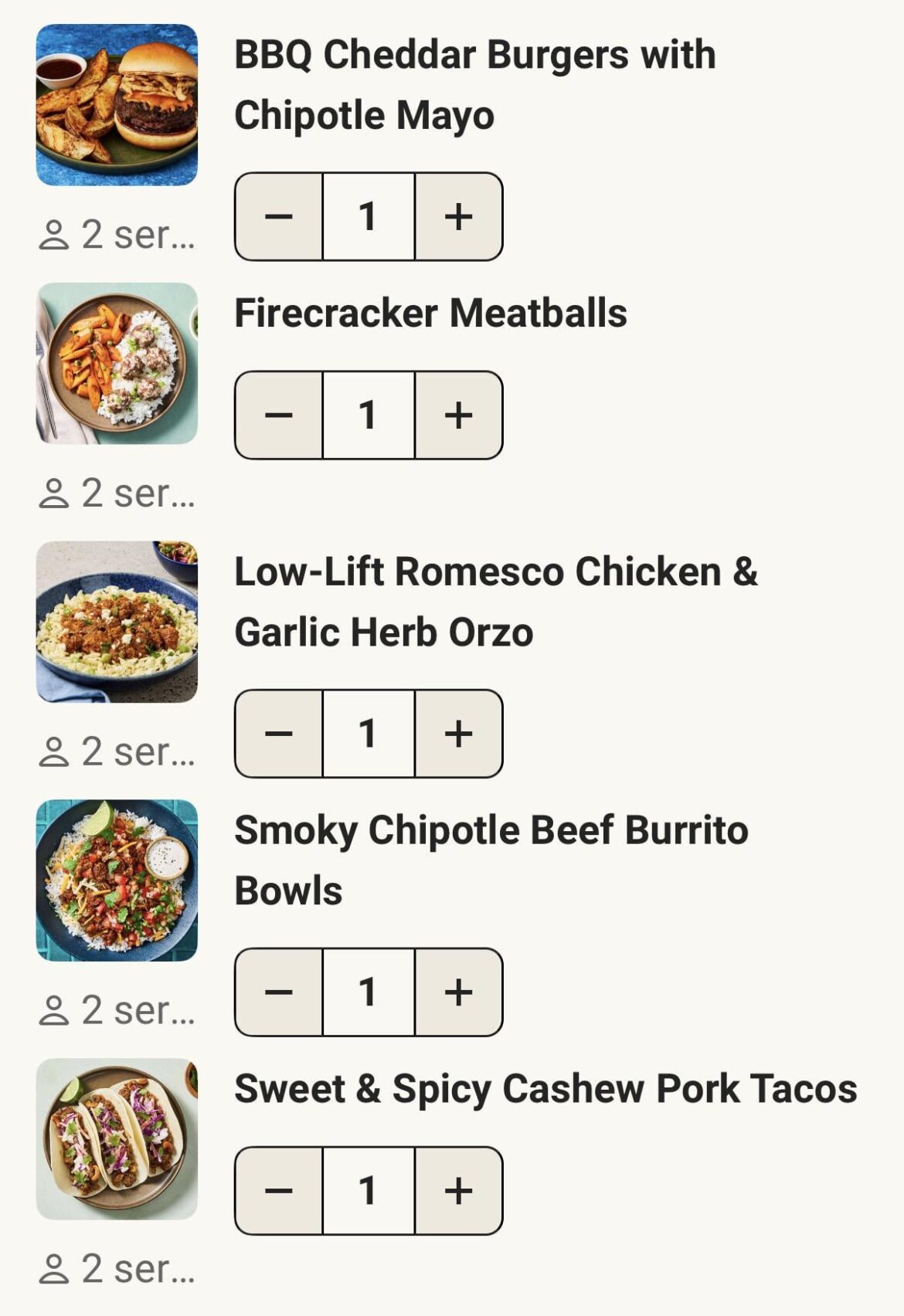This screenshot has width=904, height=1316.
Task: Increase Sweet & Spicy Cashew Pork Tacos
Action: 458,1191
